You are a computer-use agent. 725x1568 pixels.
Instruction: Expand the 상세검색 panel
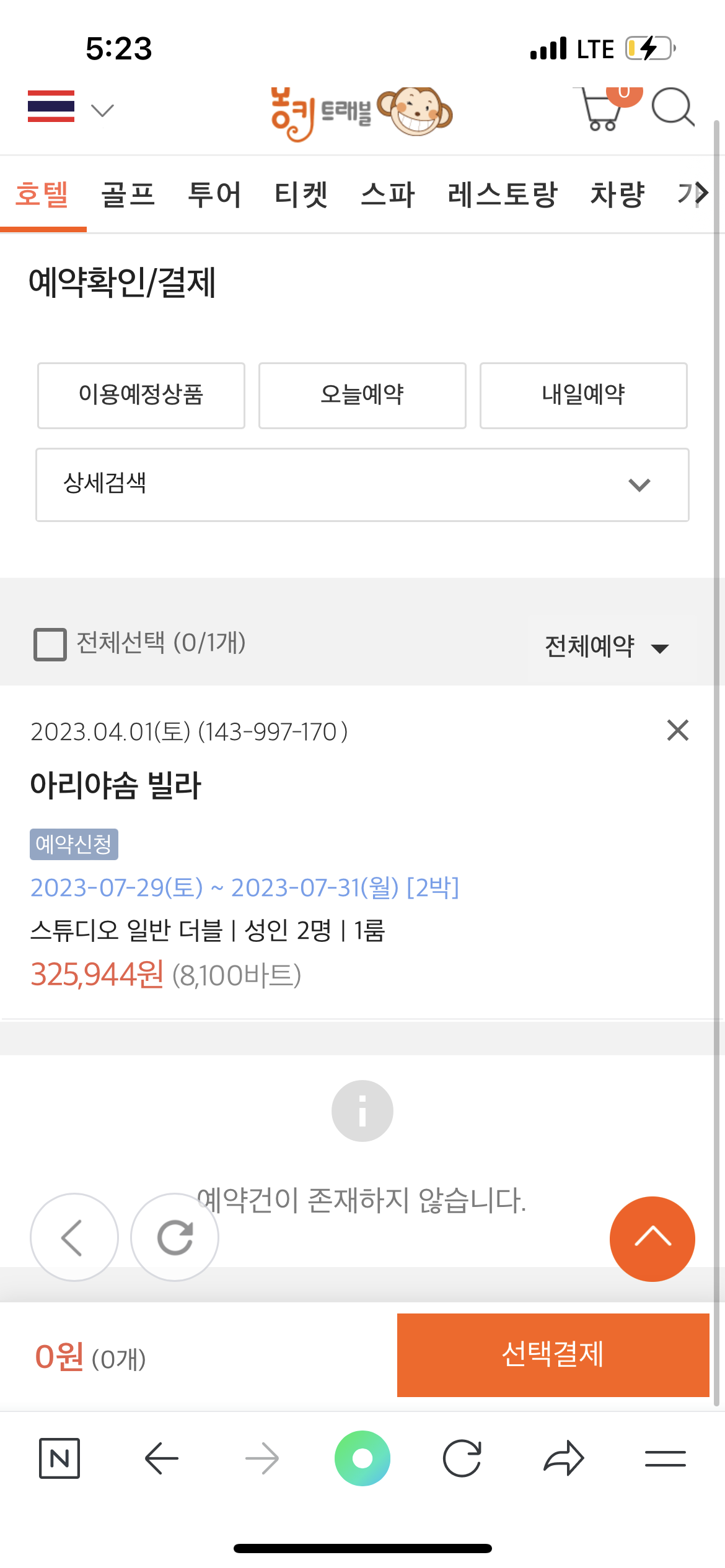(362, 485)
